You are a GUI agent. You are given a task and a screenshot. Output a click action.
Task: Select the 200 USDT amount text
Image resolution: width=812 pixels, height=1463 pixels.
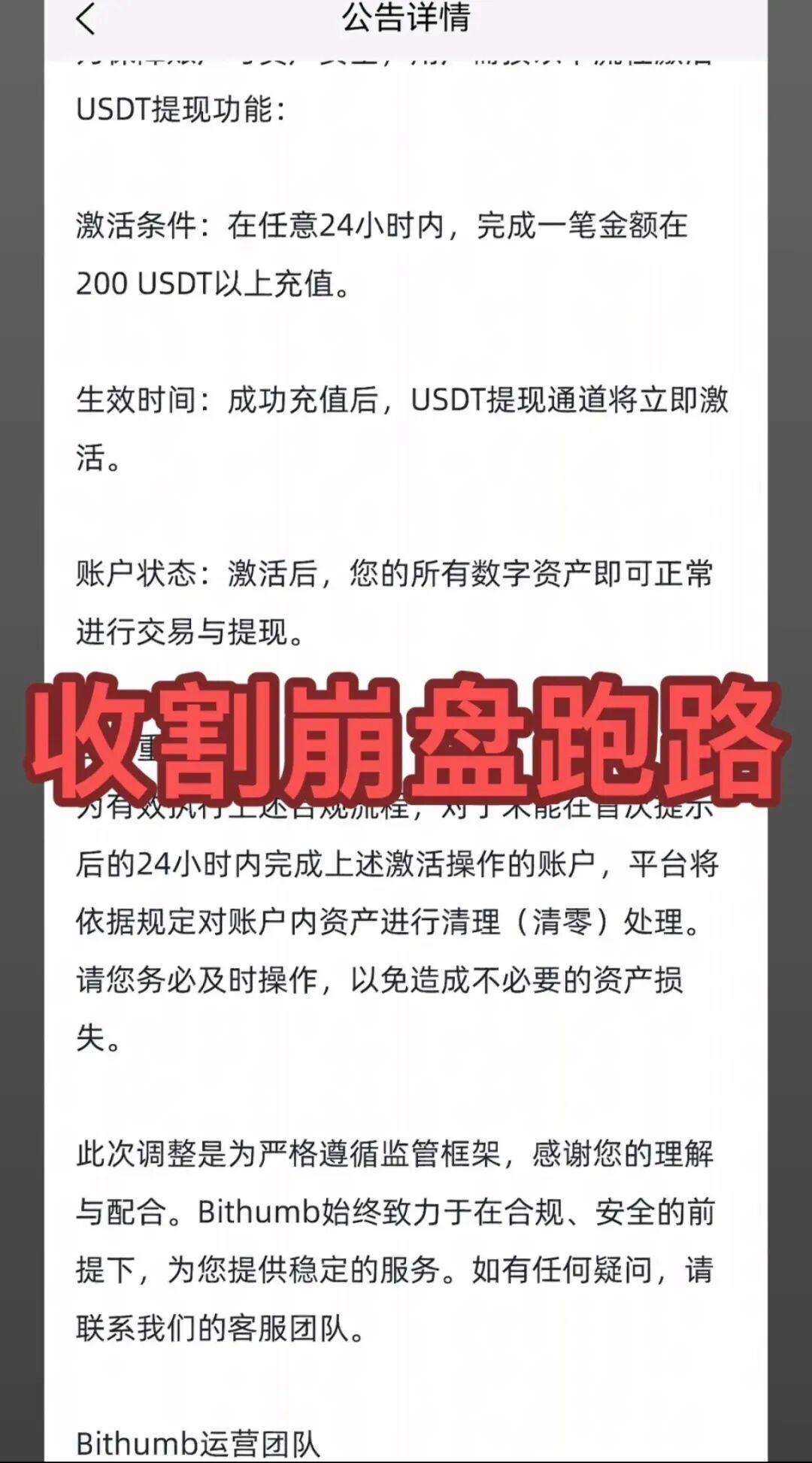143,284
